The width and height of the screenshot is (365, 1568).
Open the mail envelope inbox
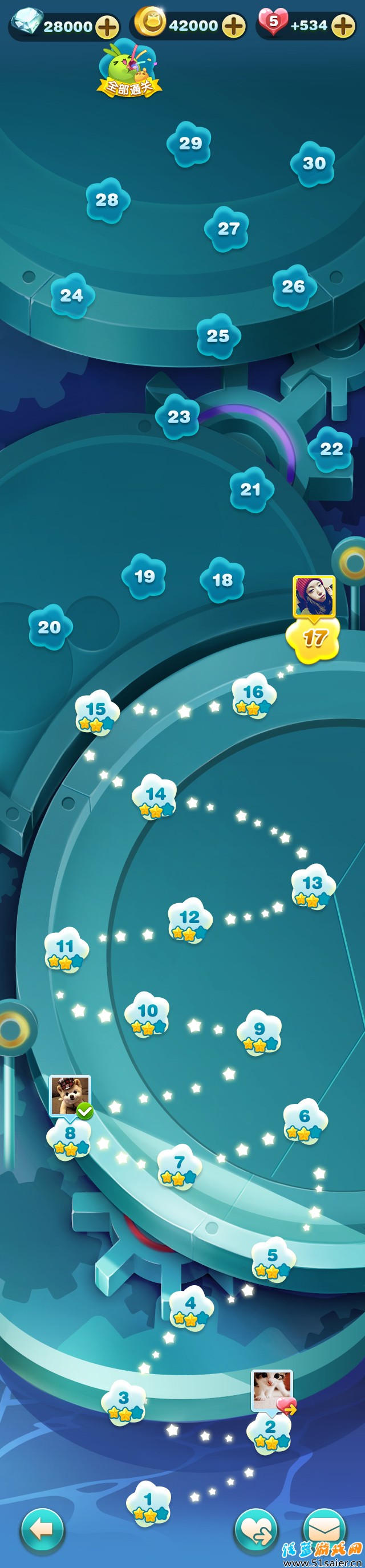coord(325,1526)
